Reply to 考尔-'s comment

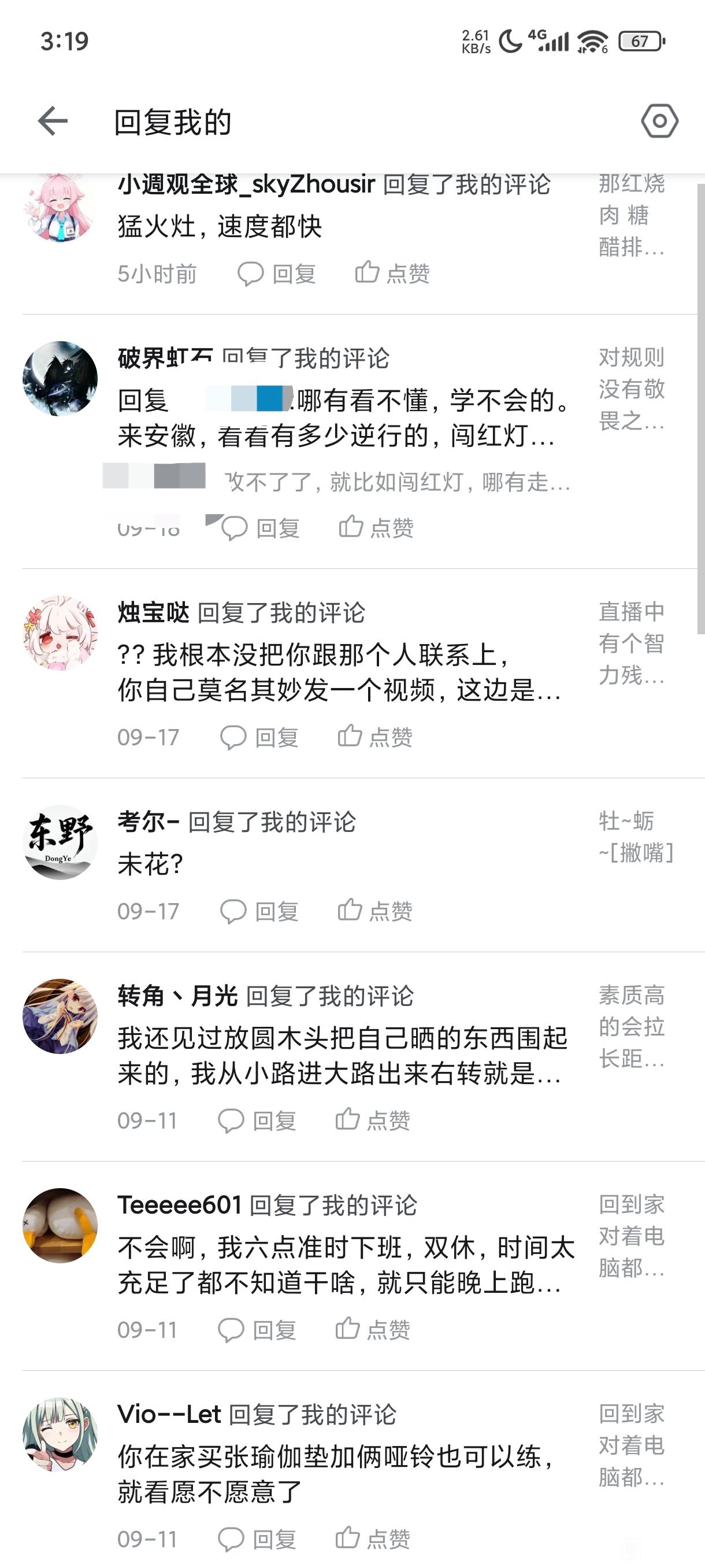(x=259, y=911)
